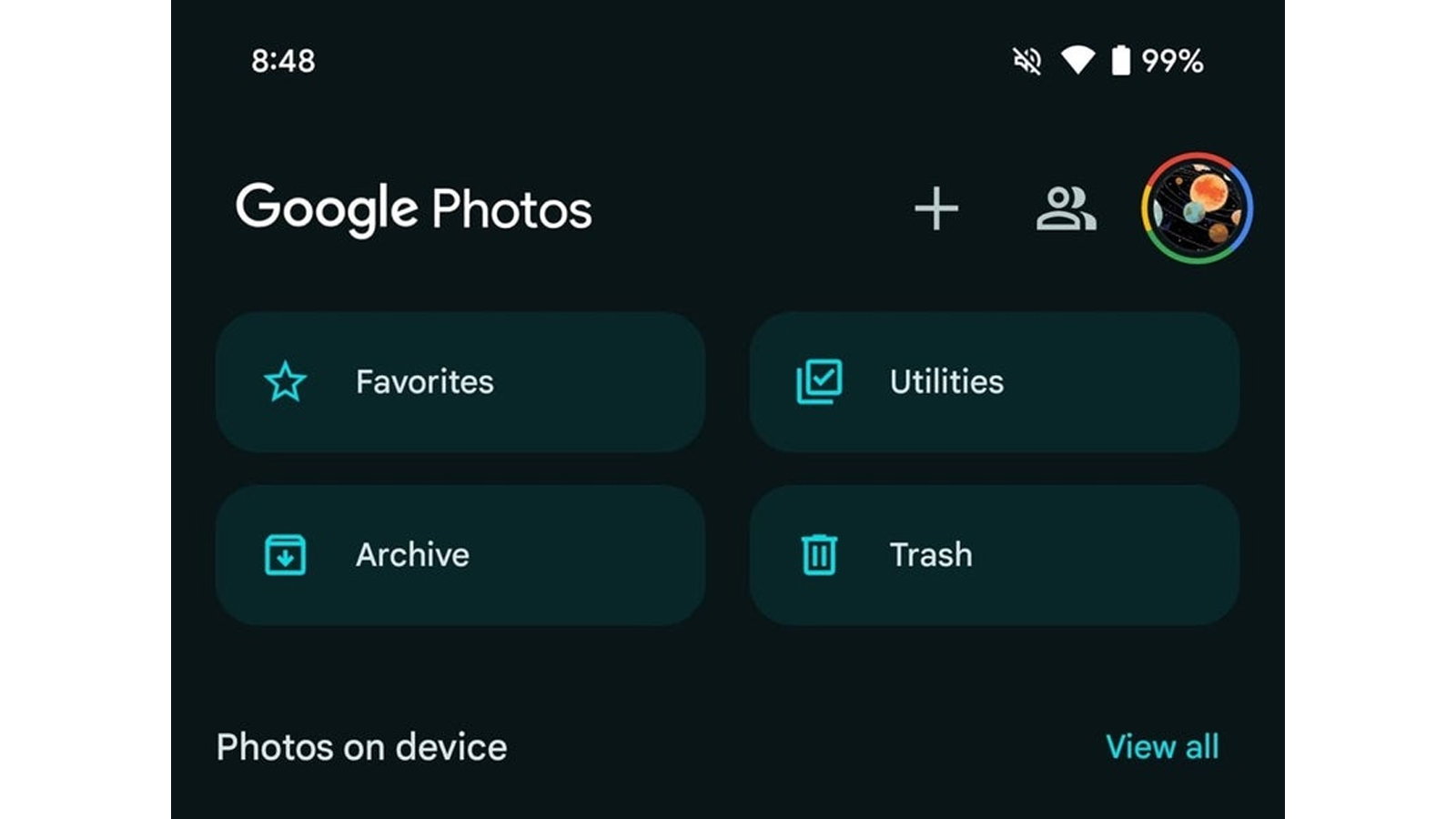The height and width of the screenshot is (819, 1456).
Task: Open the Archive folder
Action: (x=460, y=555)
